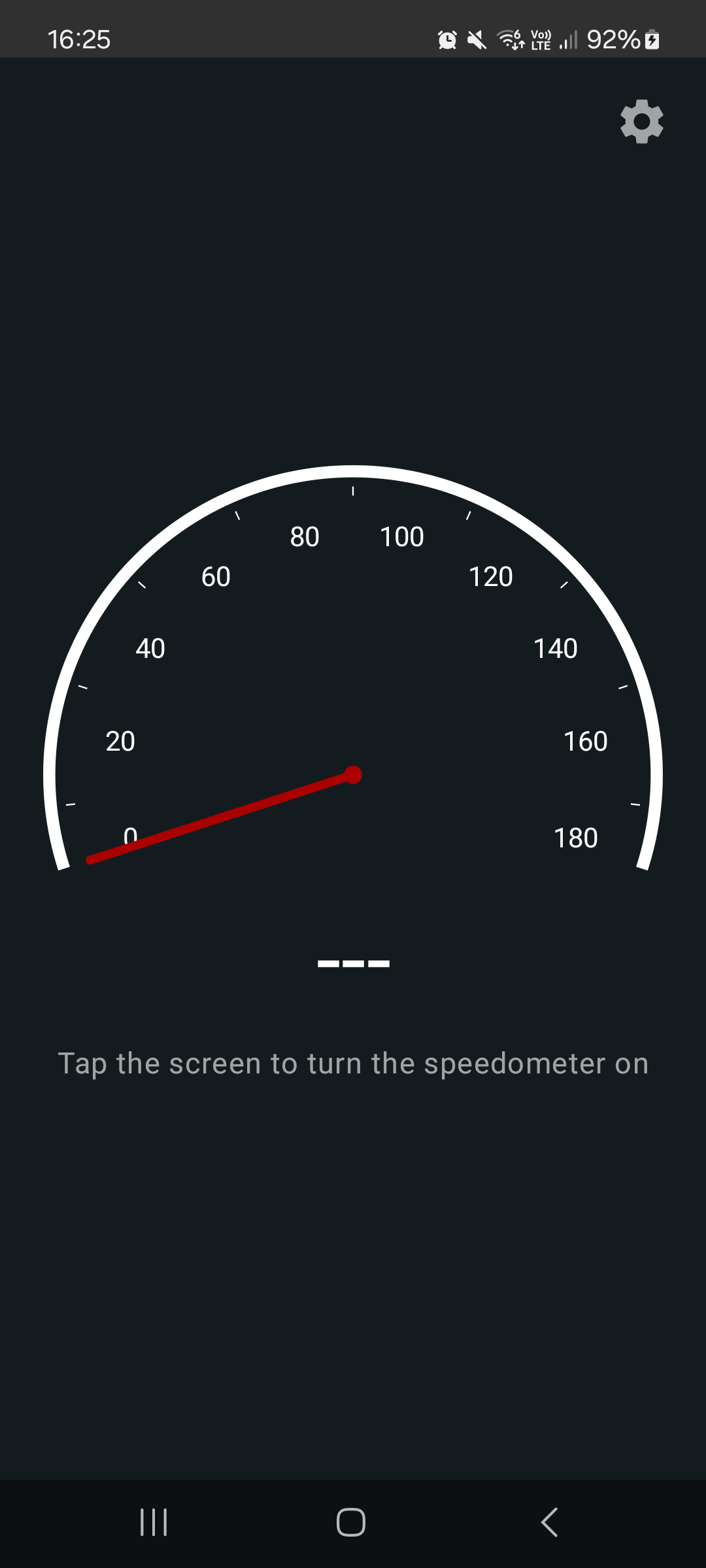Click the charging battery icon

[x=652, y=39]
